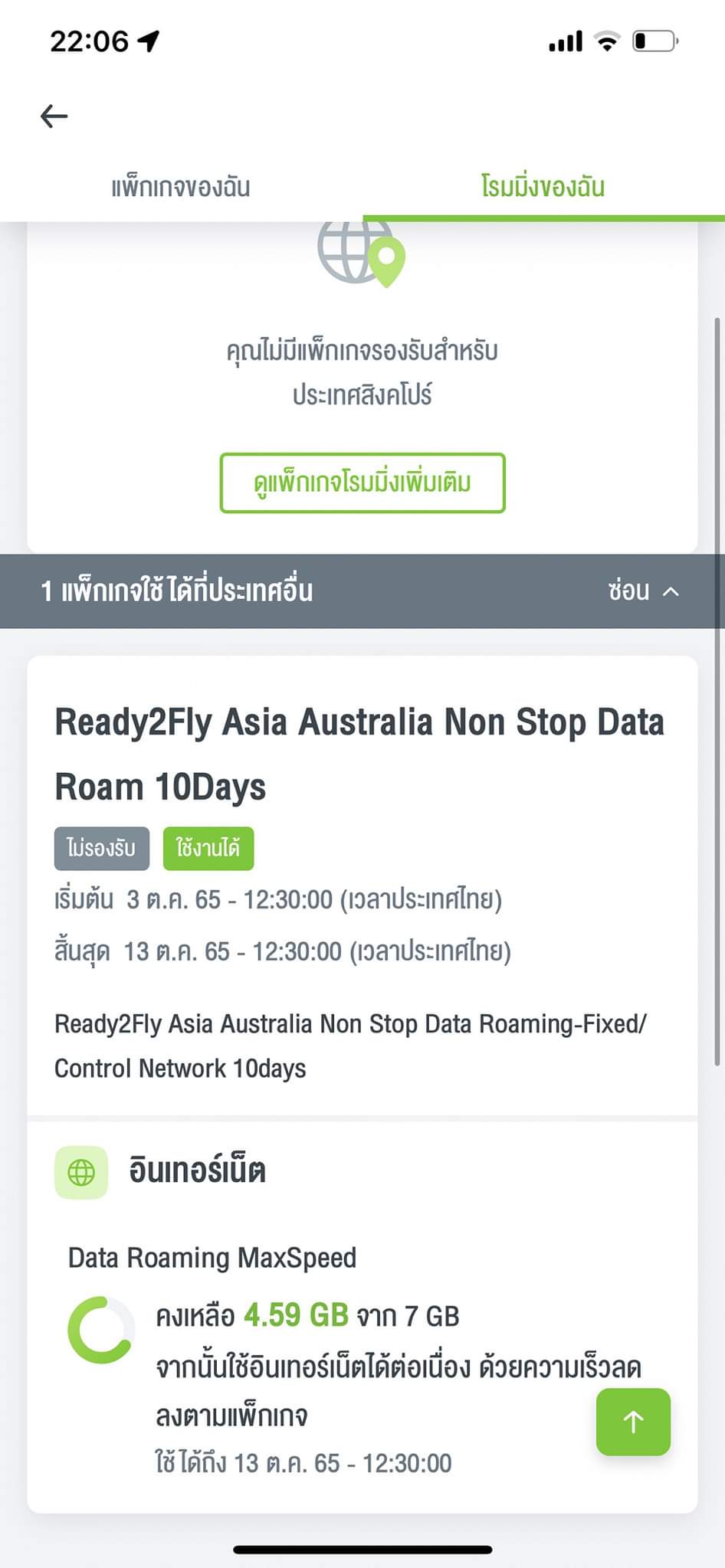Jump to top with green arrow button
The image size is (725, 1568).
(633, 1422)
